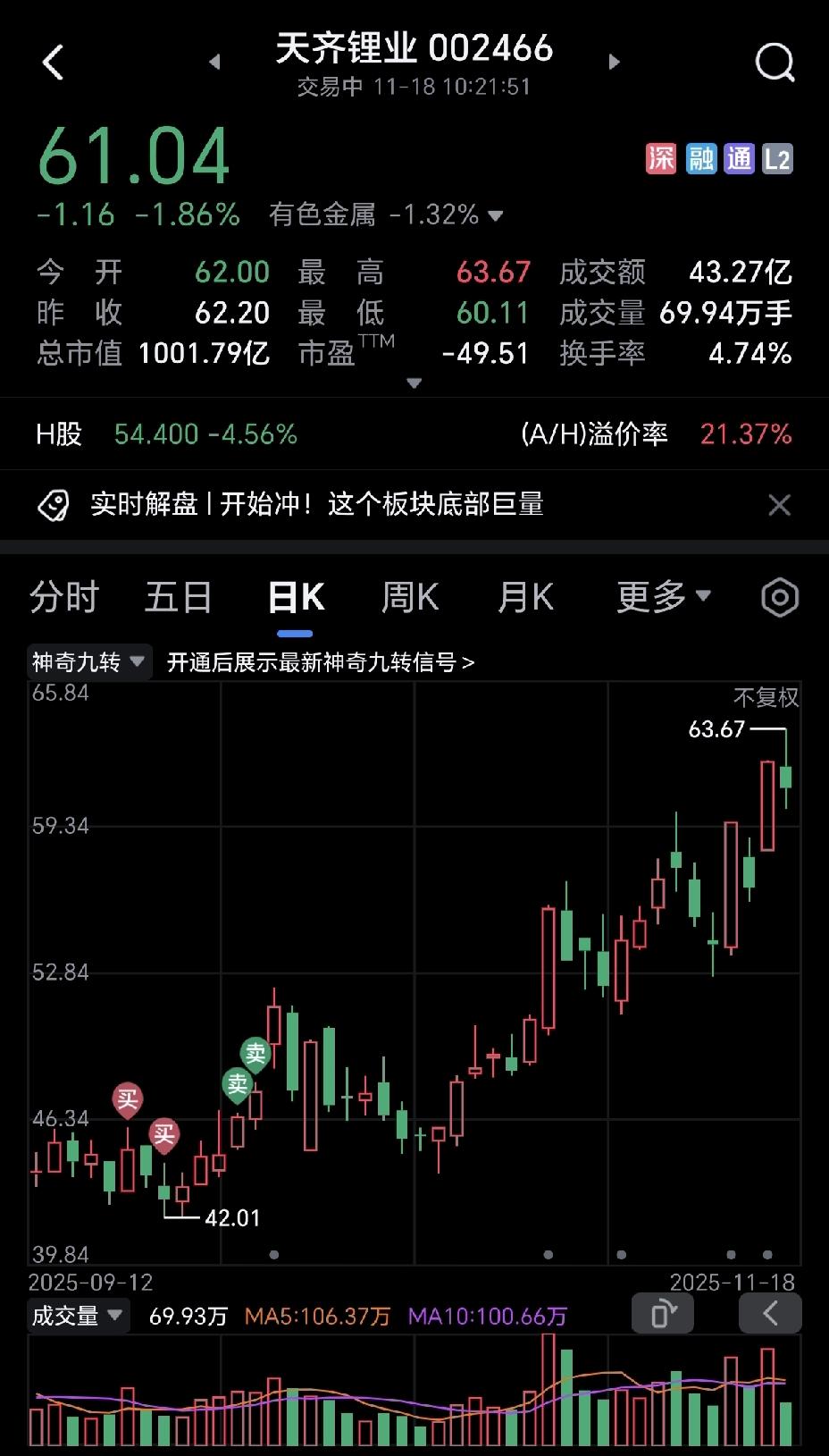
Task: Open the stock search magnifier
Action: tap(774, 62)
